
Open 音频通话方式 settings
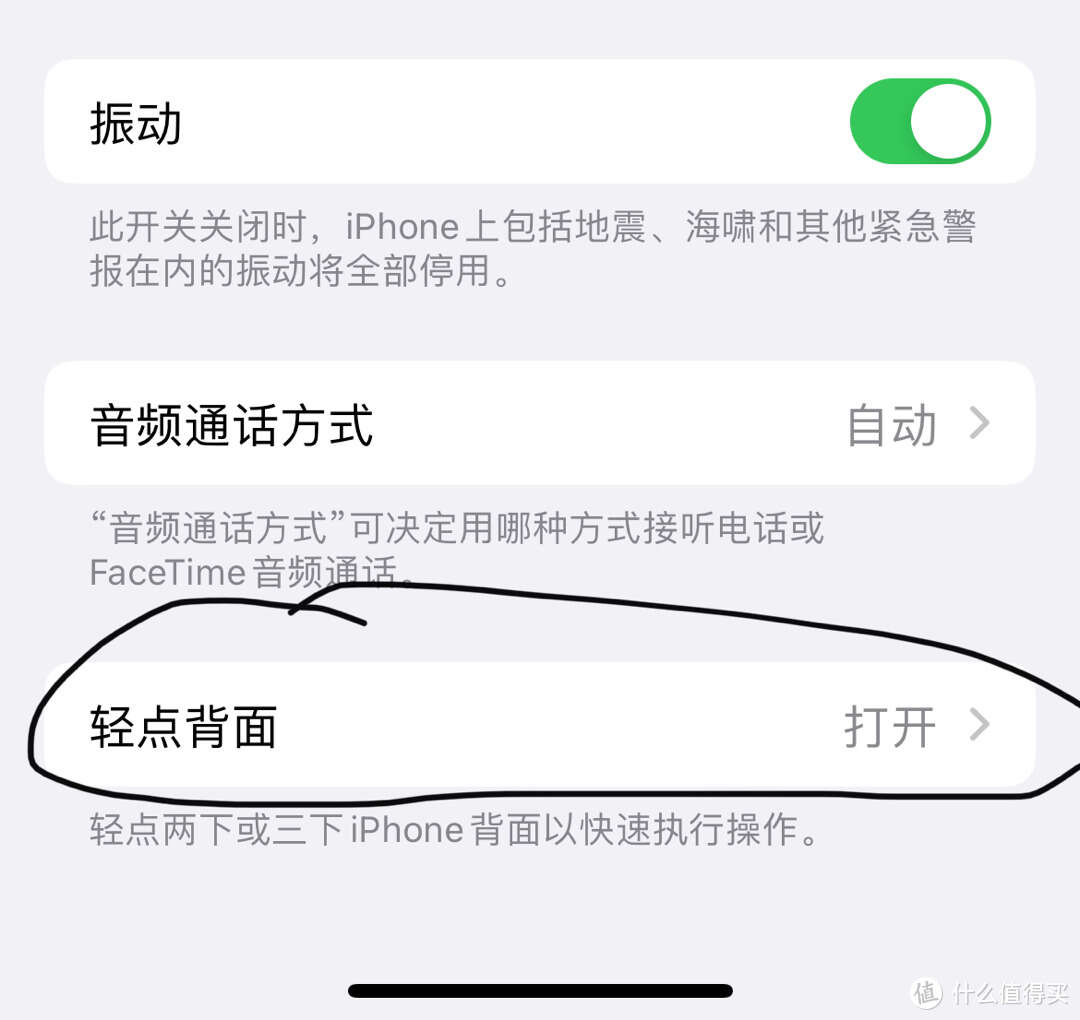[540, 424]
